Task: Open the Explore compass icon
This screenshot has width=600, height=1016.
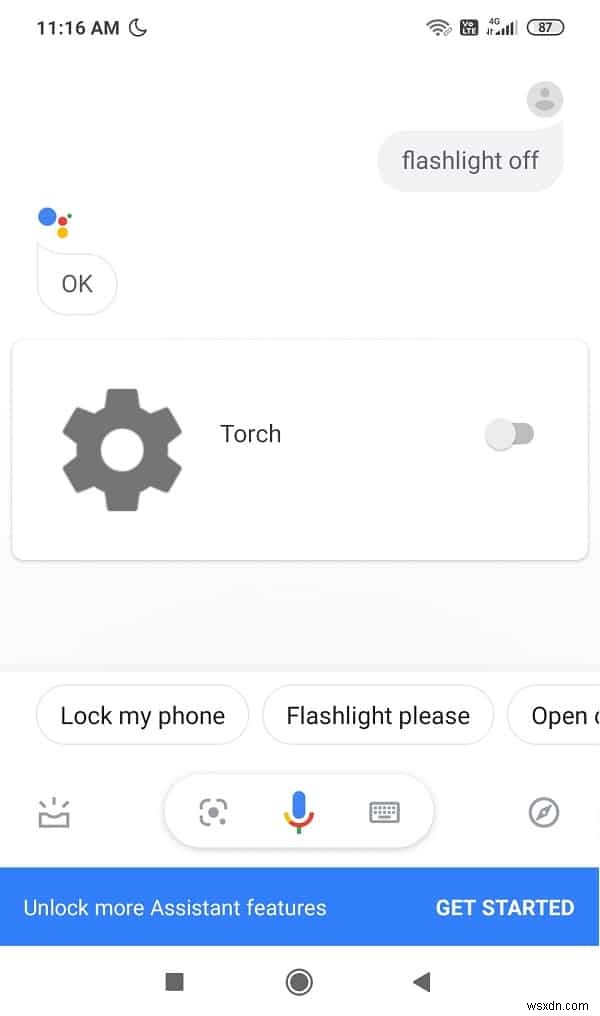Action: [x=544, y=812]
